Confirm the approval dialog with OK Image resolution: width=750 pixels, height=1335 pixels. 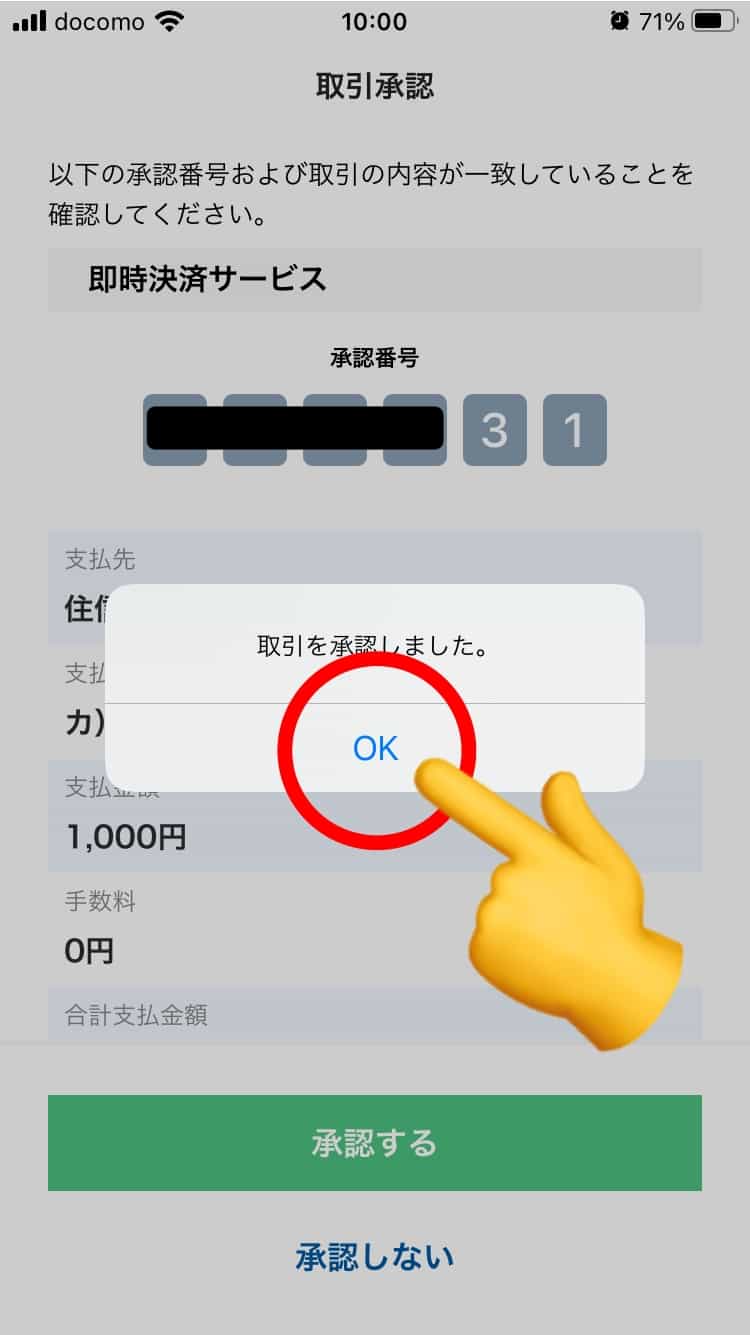click(x=375, y=748)
